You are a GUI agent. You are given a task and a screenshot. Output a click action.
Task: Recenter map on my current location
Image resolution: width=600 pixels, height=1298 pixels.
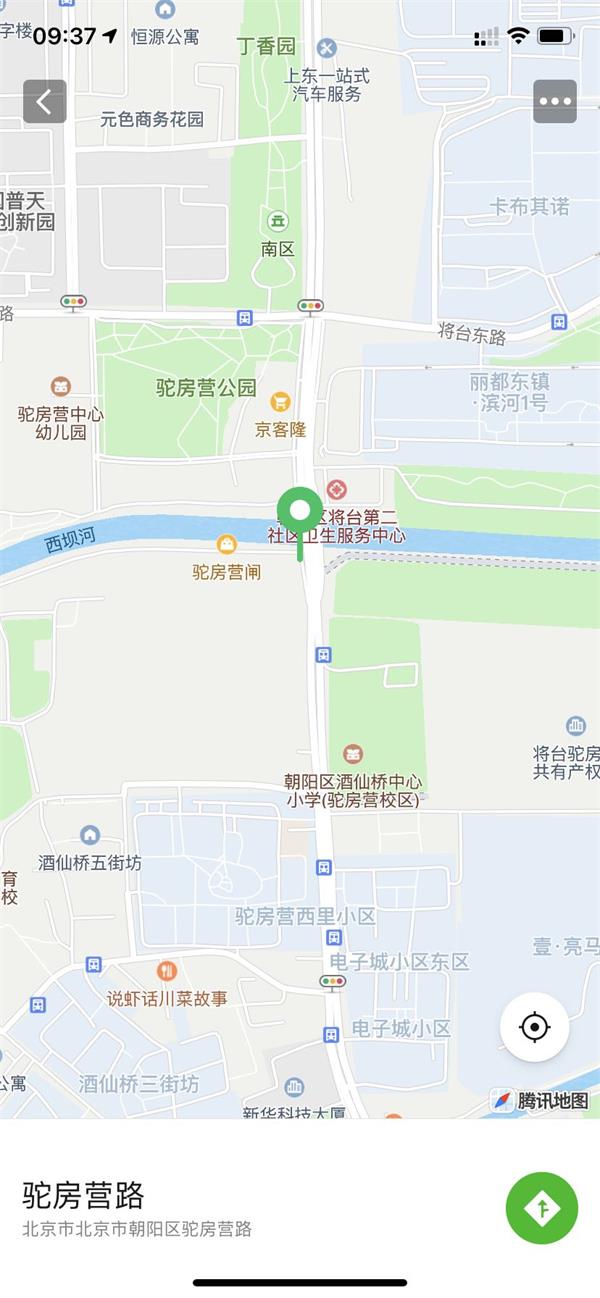click(535, 1027)
